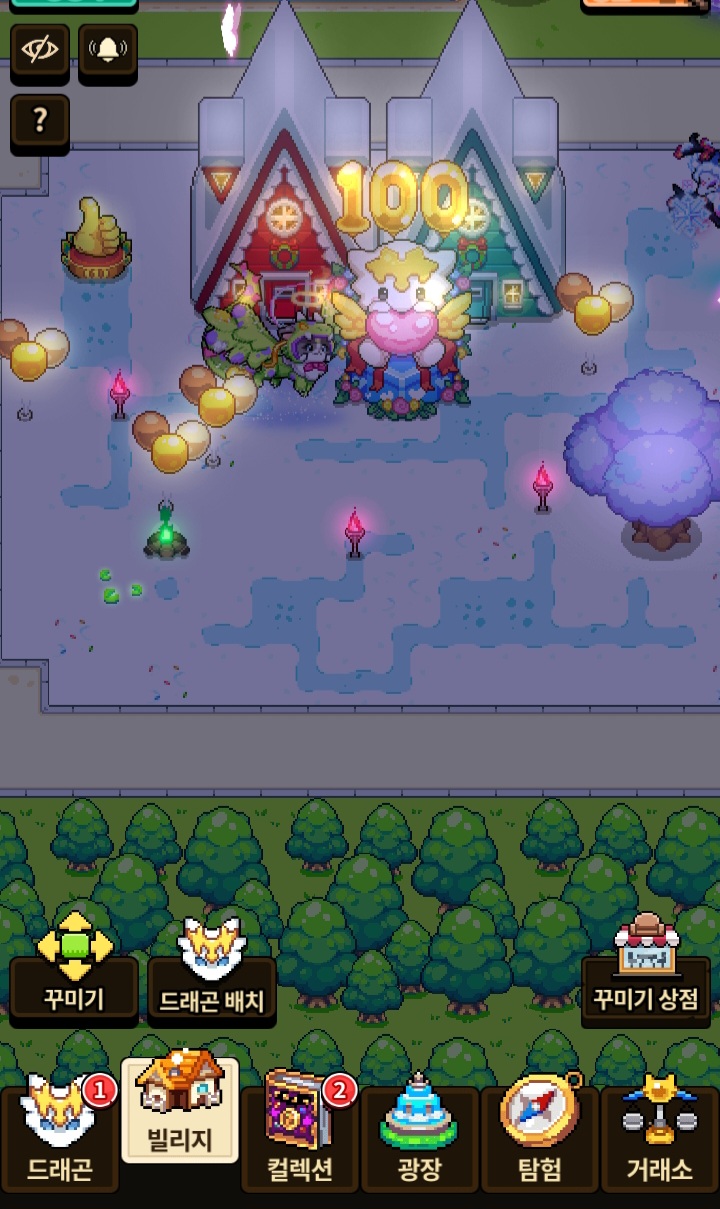
Task: Switch to the 드래곤 tab
Action: (60, 1138)
